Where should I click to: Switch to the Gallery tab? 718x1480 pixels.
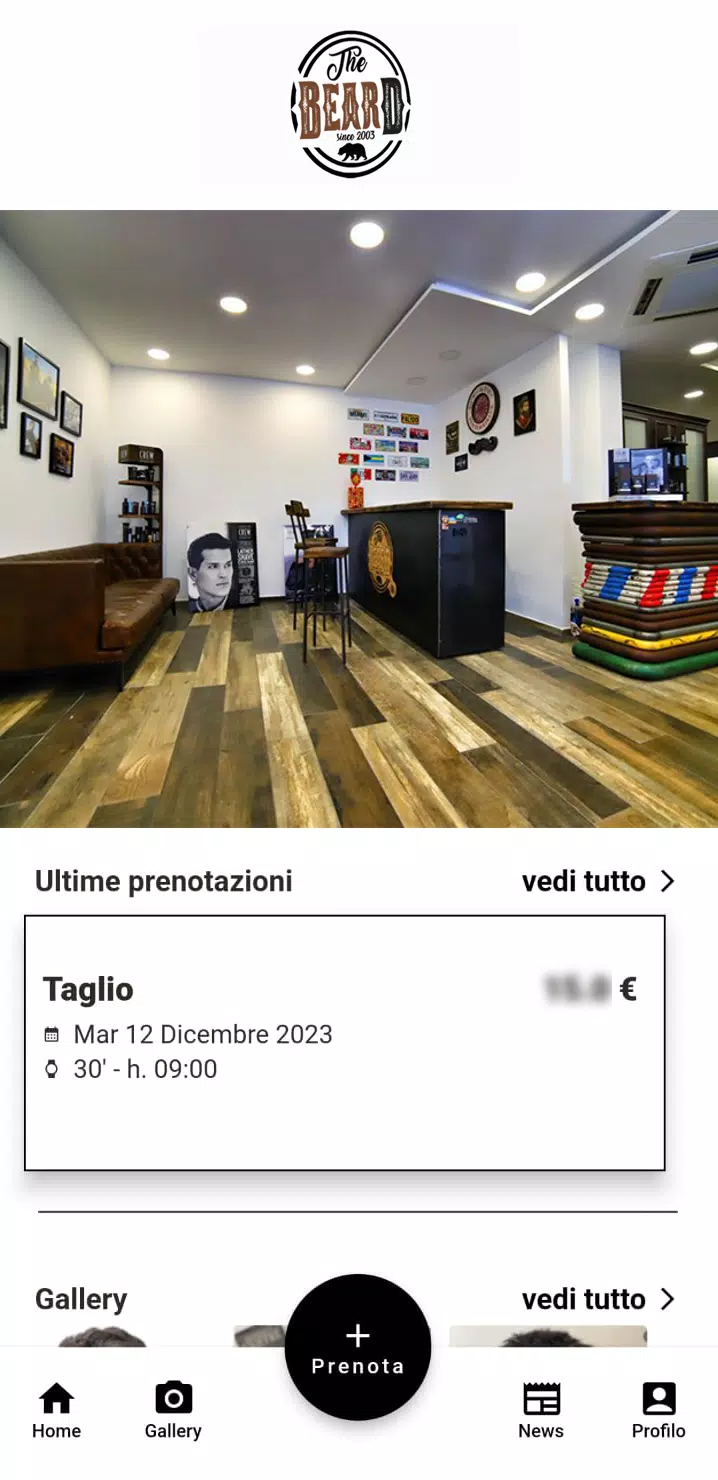click(x=173, y=1411)
